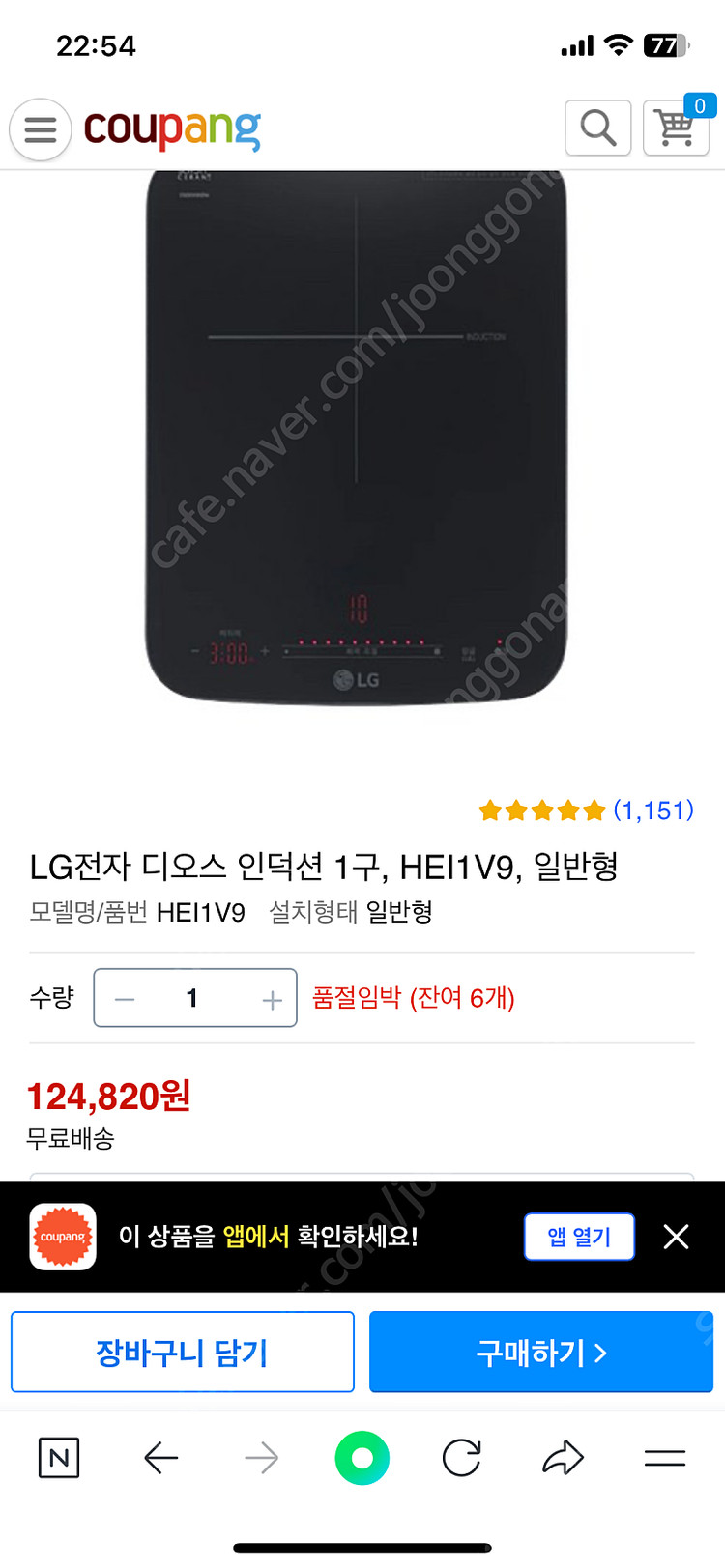Screen dimensions: 725x1568
Task: Tap the share icon at the bottom
Action: 565,1459
